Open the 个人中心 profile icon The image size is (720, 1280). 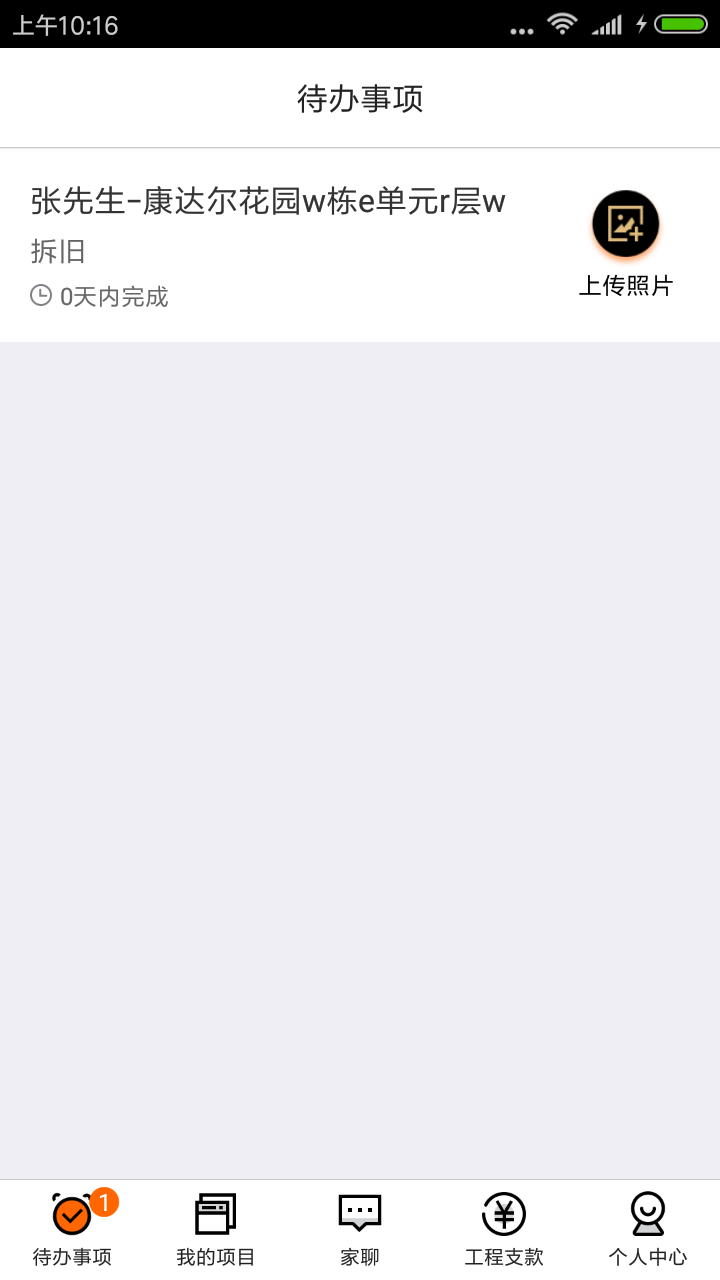pyautogui.click(x=647, y=1211)
